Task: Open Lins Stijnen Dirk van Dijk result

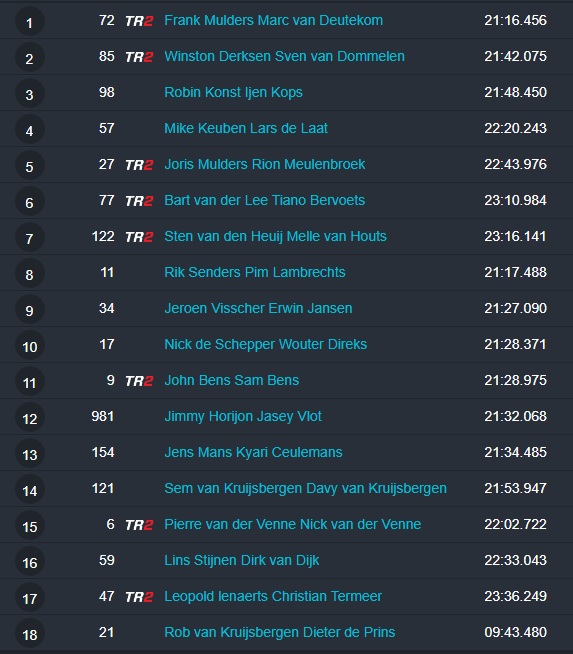Action: tap(242, 560)
